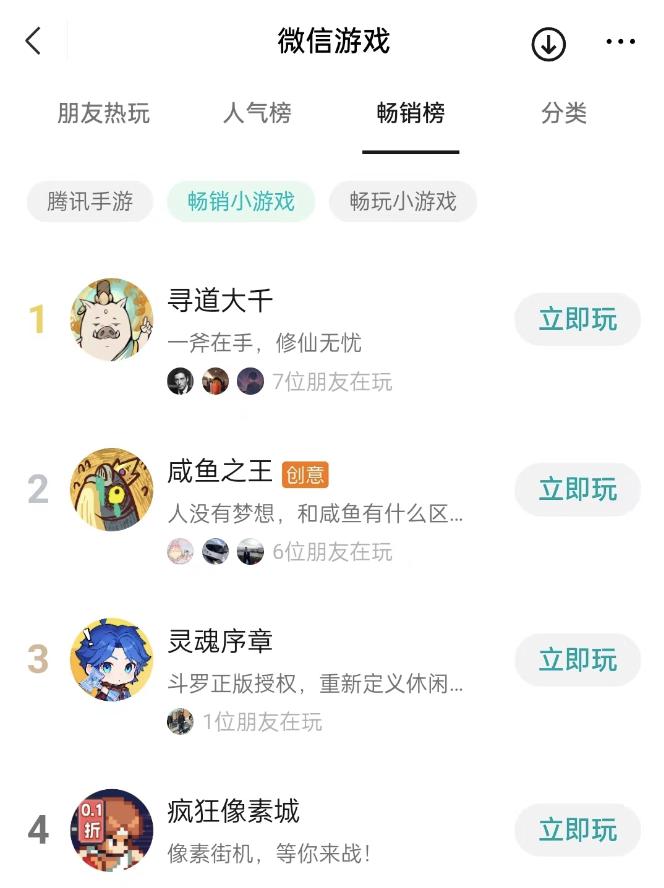Play 咸鱼之王 with its 立即玩 button

click(x=577, y=490)
